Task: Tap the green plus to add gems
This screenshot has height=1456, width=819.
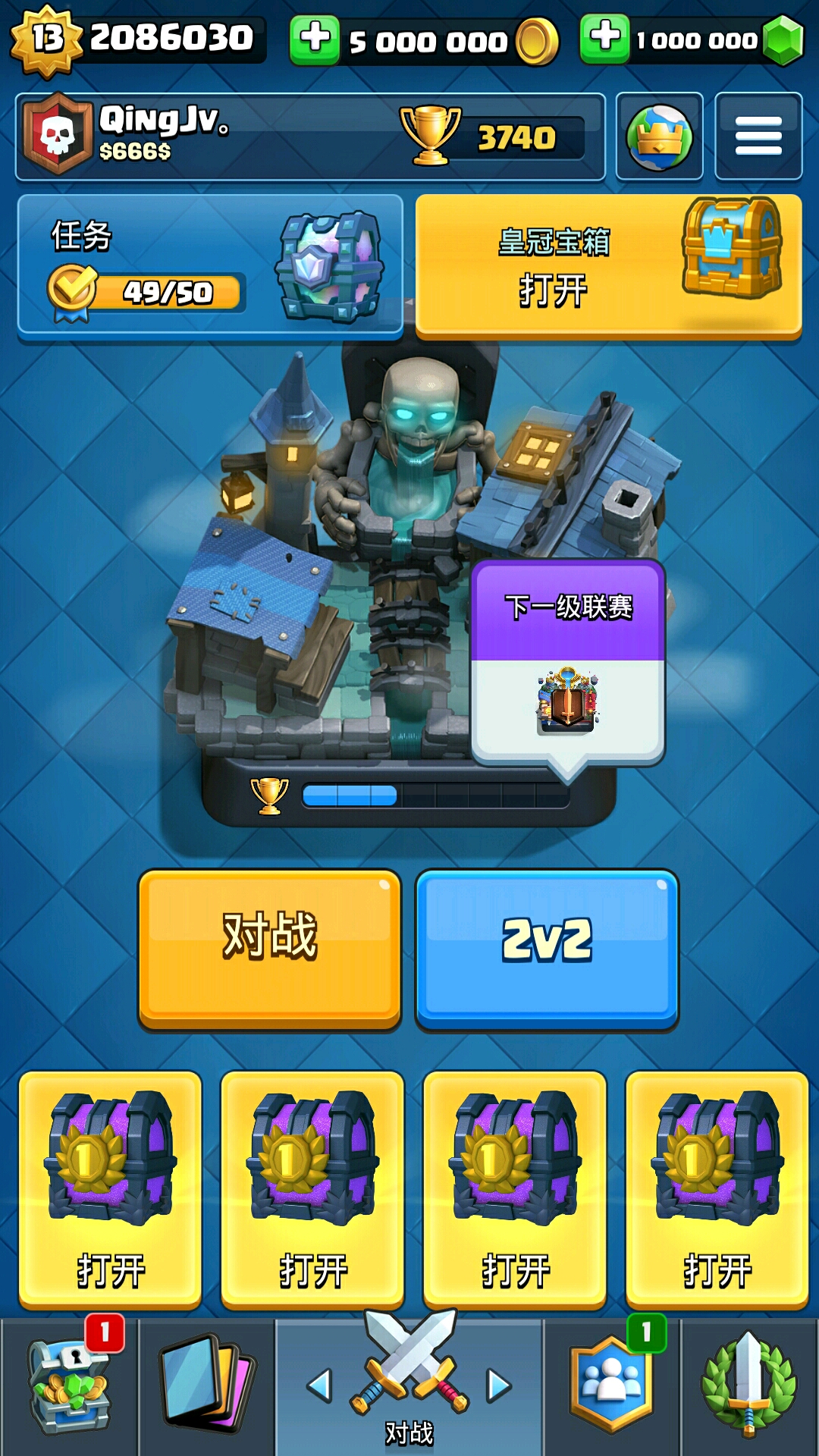Action: coord(604,38)
